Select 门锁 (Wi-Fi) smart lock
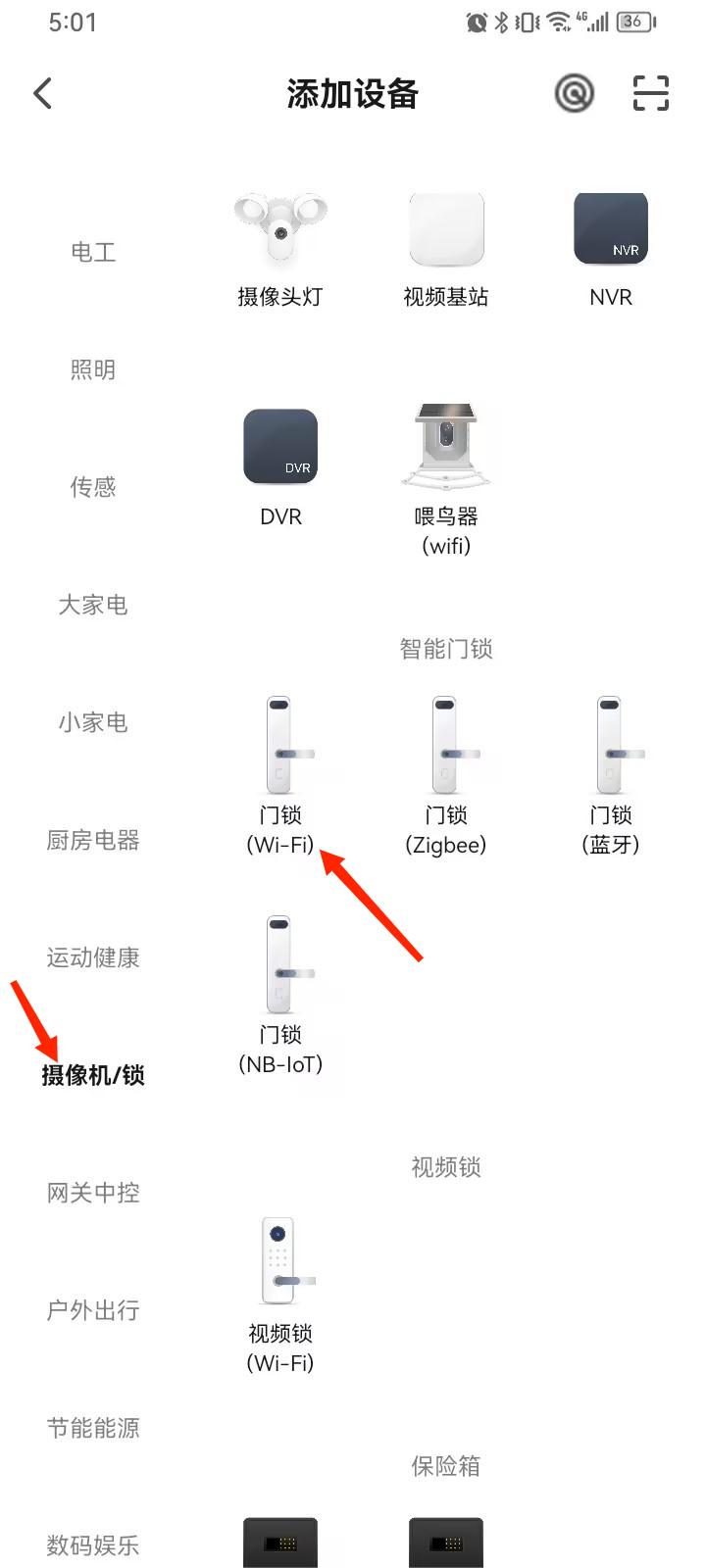 pyautogui.click(x=280, y=776)
